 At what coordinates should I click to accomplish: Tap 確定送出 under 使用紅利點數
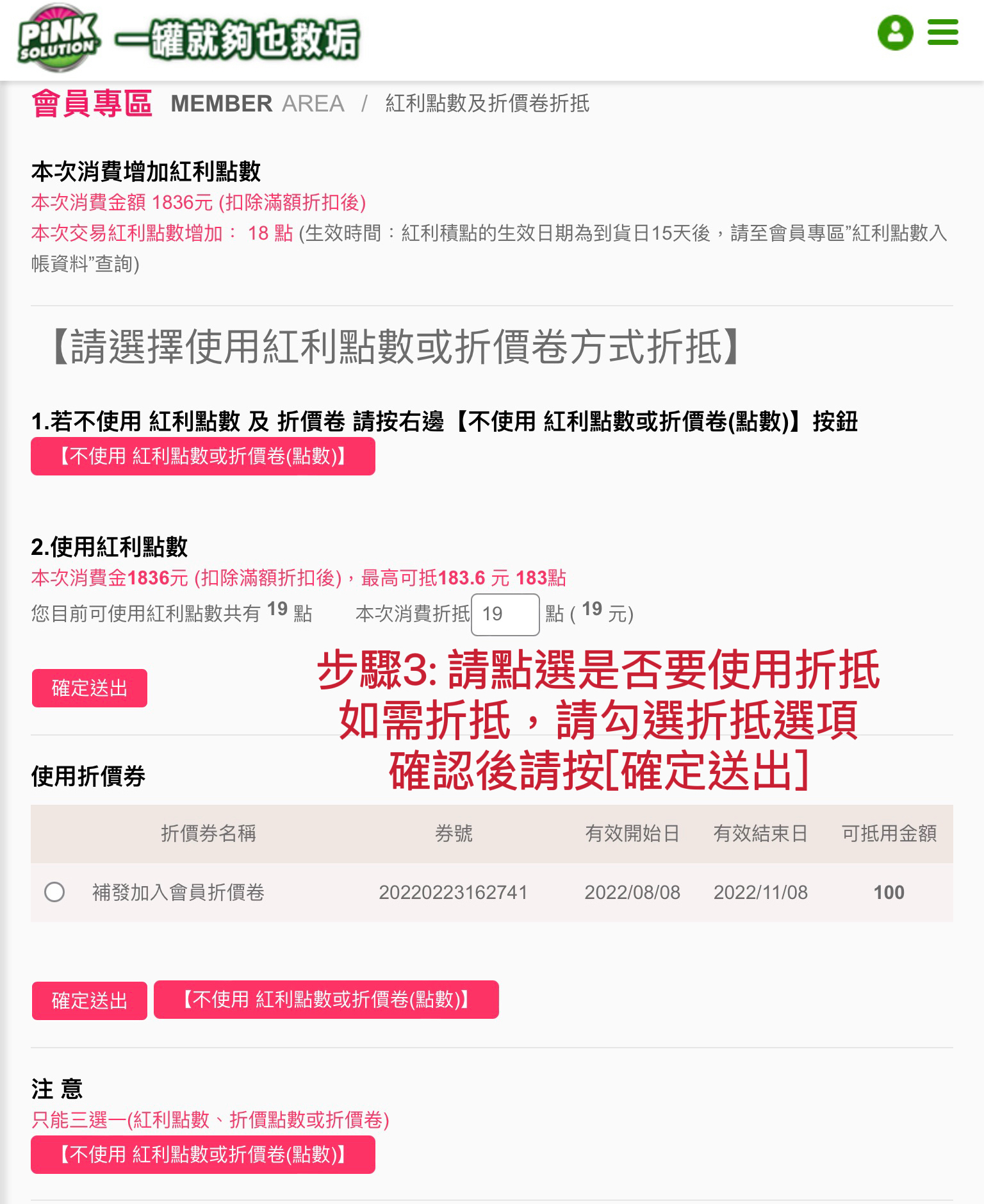(x=90, y=688)
